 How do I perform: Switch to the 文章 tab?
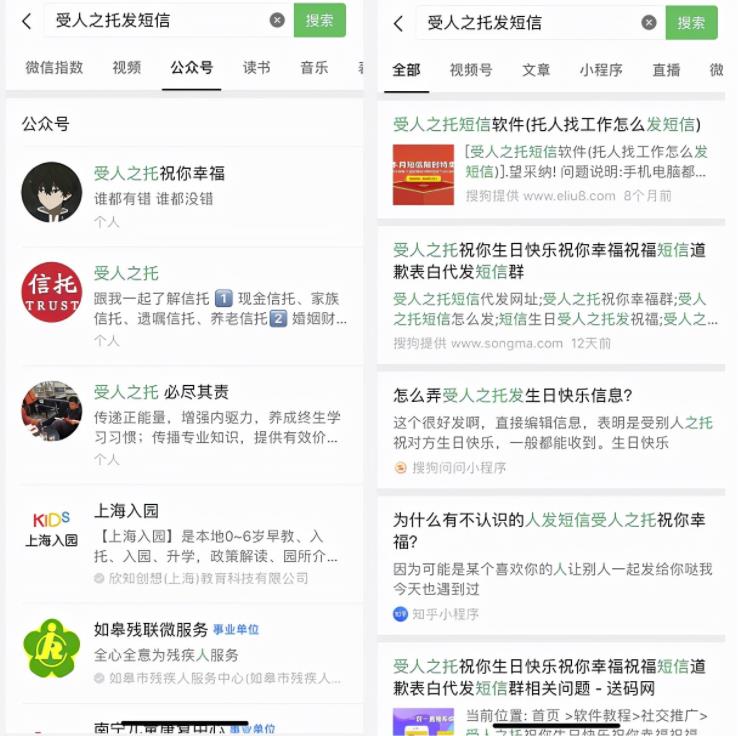click(536, 70)
